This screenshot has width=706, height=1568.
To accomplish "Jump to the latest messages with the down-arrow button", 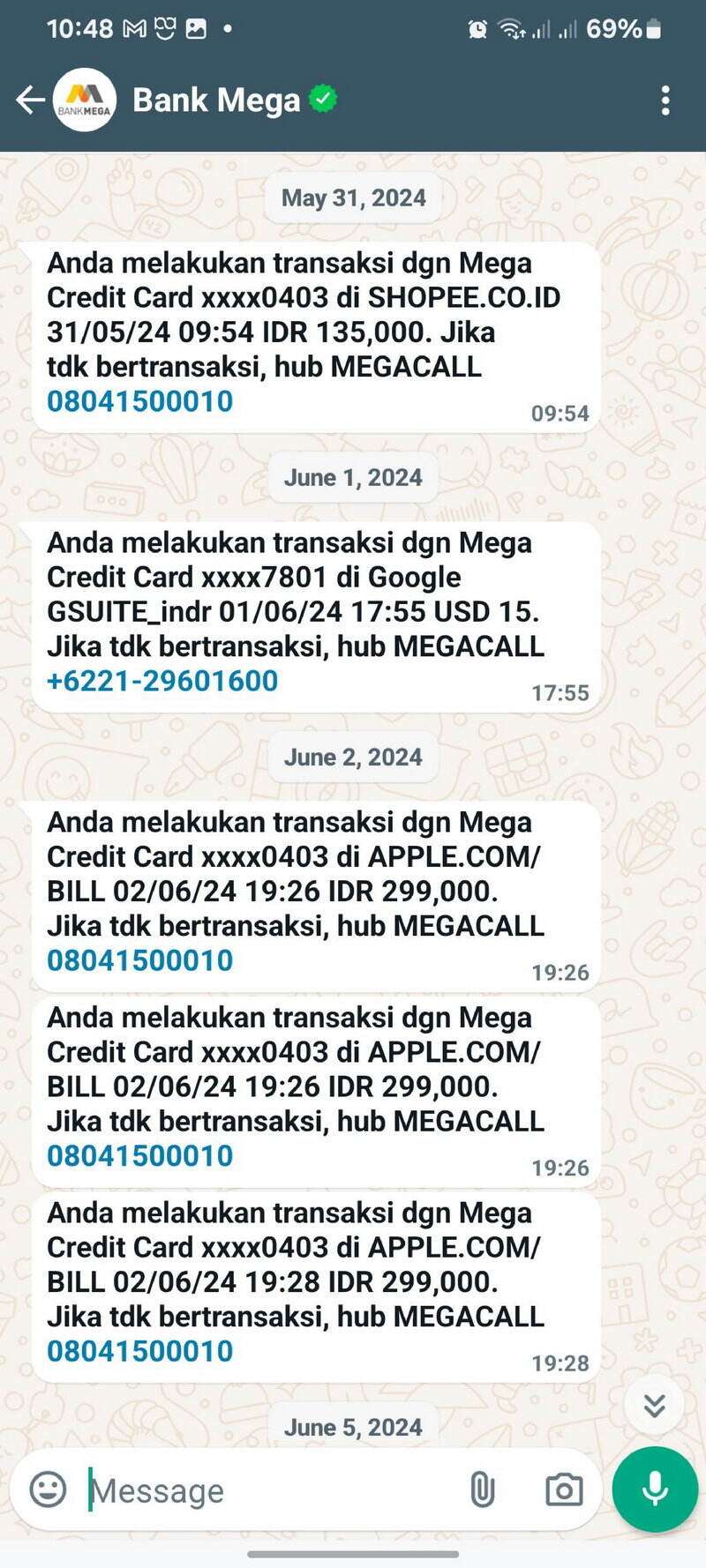I will pos(654,1405).
